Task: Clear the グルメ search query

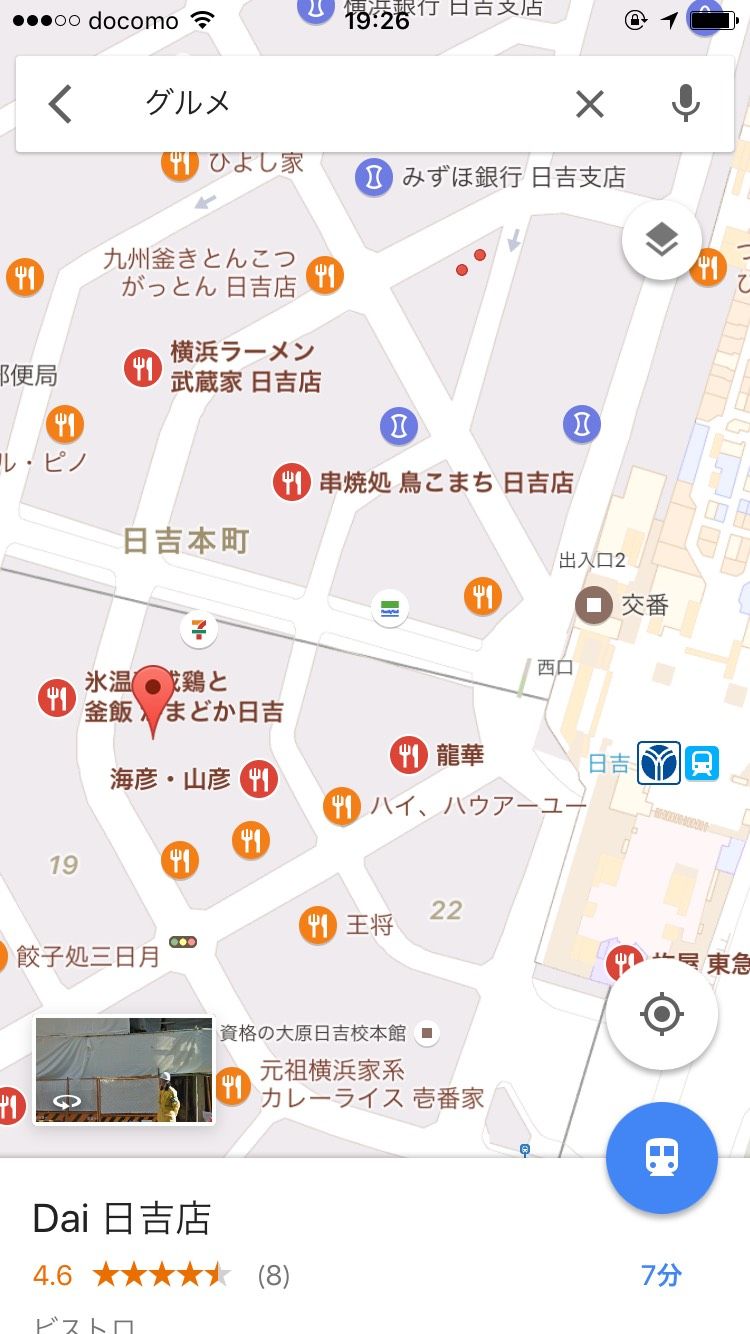Action: click(590, 104)
